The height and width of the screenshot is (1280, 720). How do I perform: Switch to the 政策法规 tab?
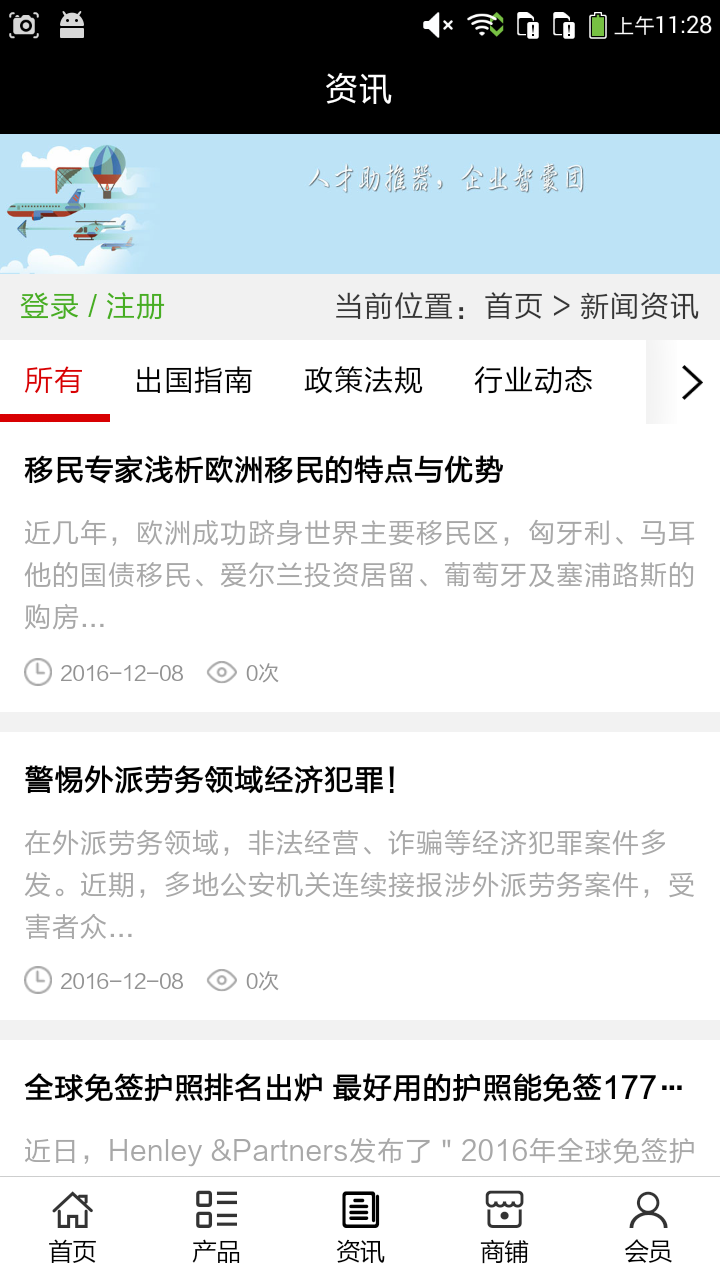tap(363, 381)
